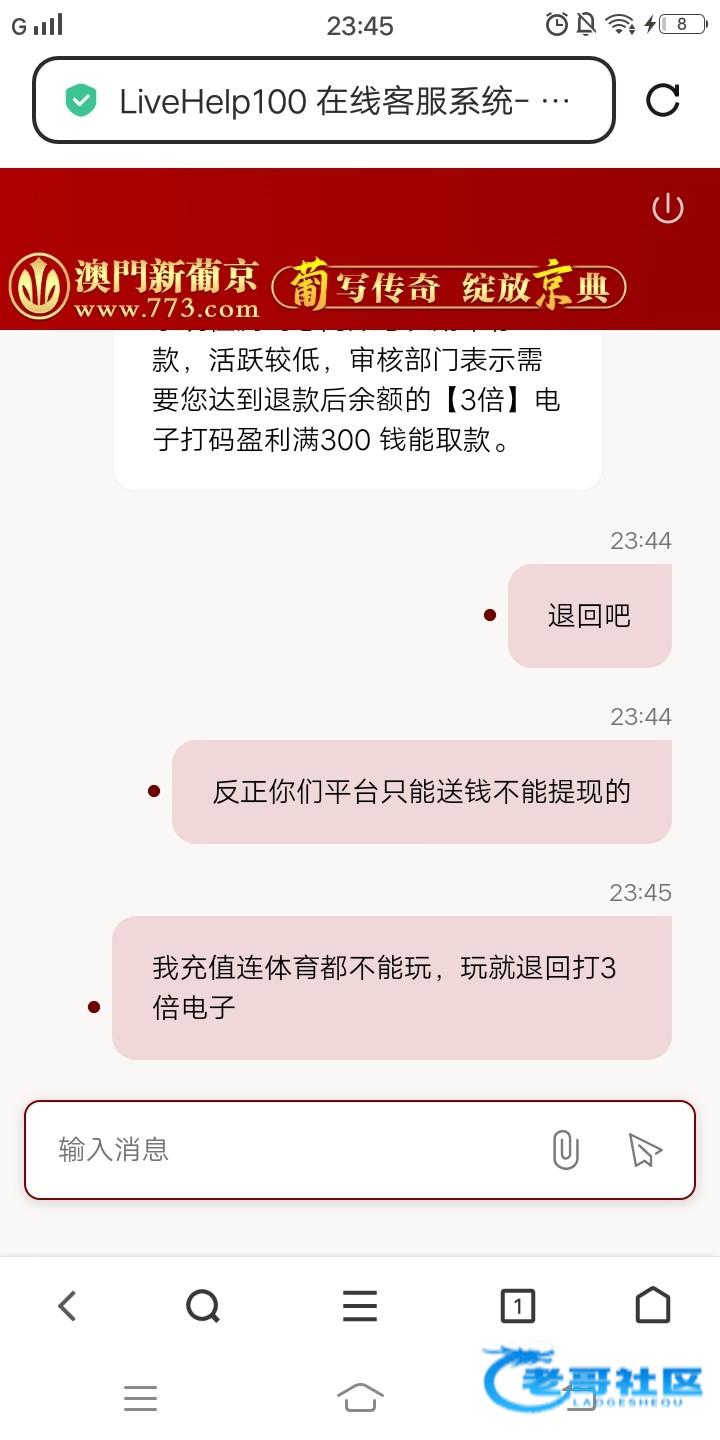Go to the browser home page

653,1305
